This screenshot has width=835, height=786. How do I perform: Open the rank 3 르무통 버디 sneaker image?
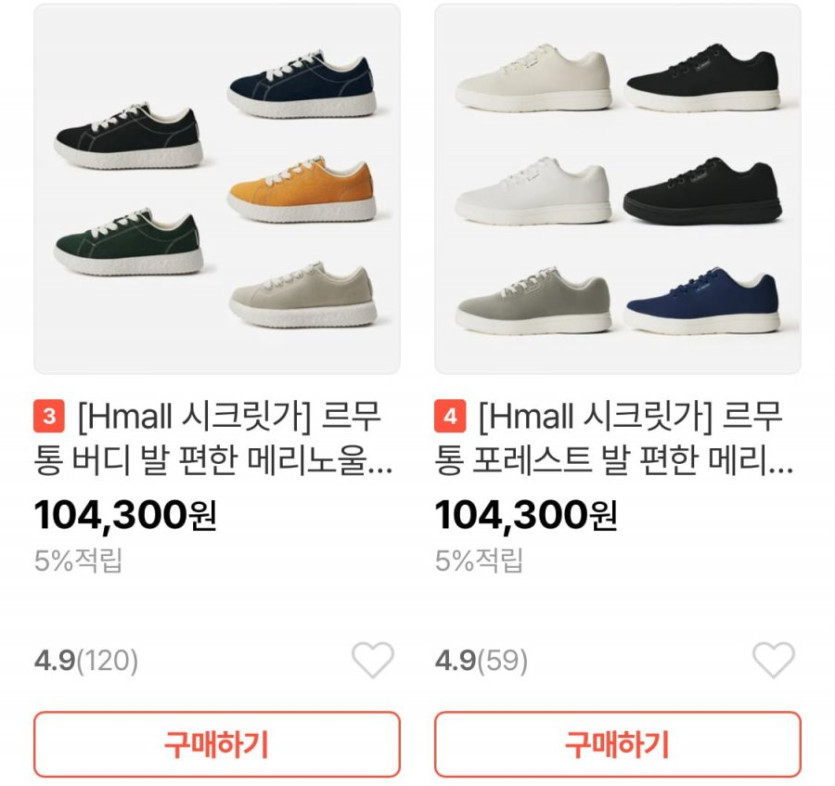click(x=217, y=190)
